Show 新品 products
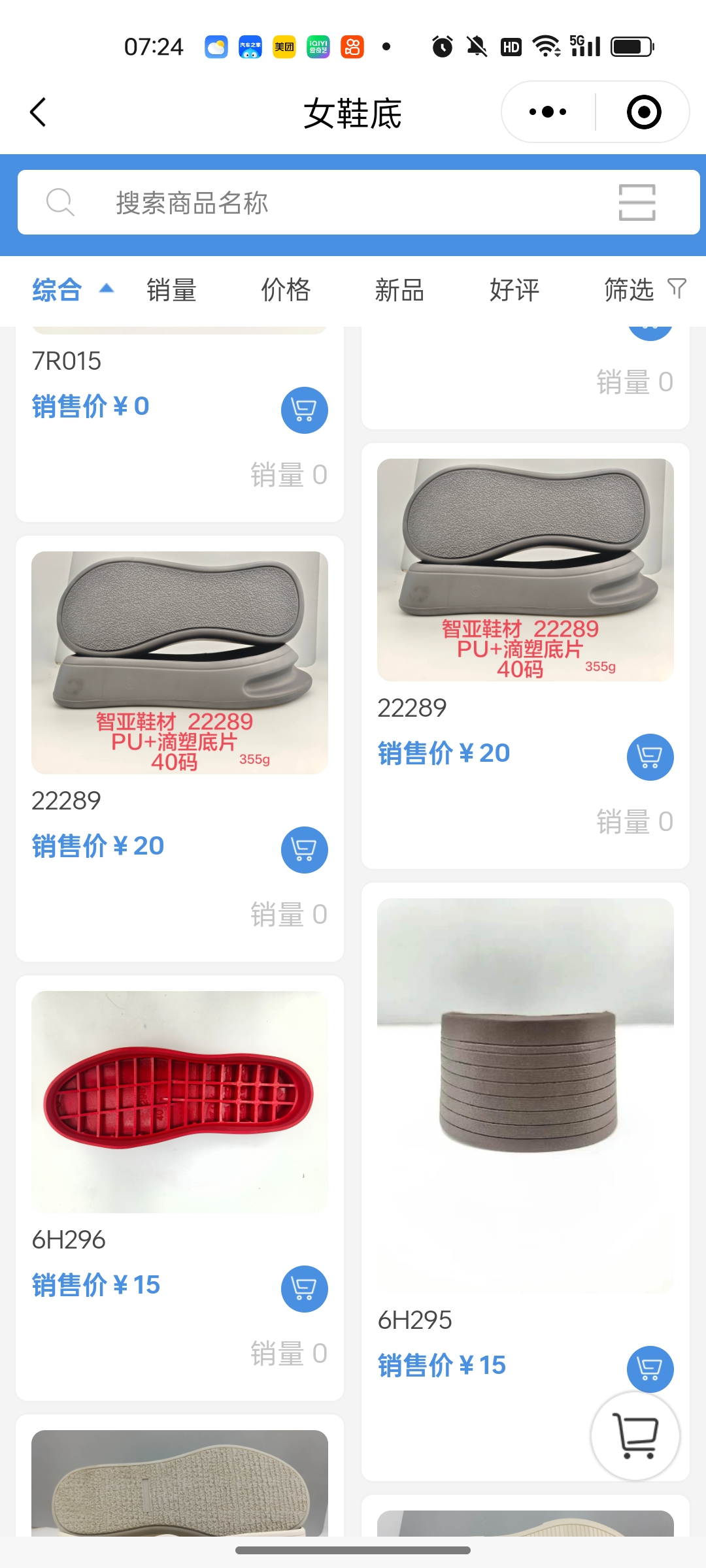This screenshot has height=1568, width=706. [x=399, y=290]
